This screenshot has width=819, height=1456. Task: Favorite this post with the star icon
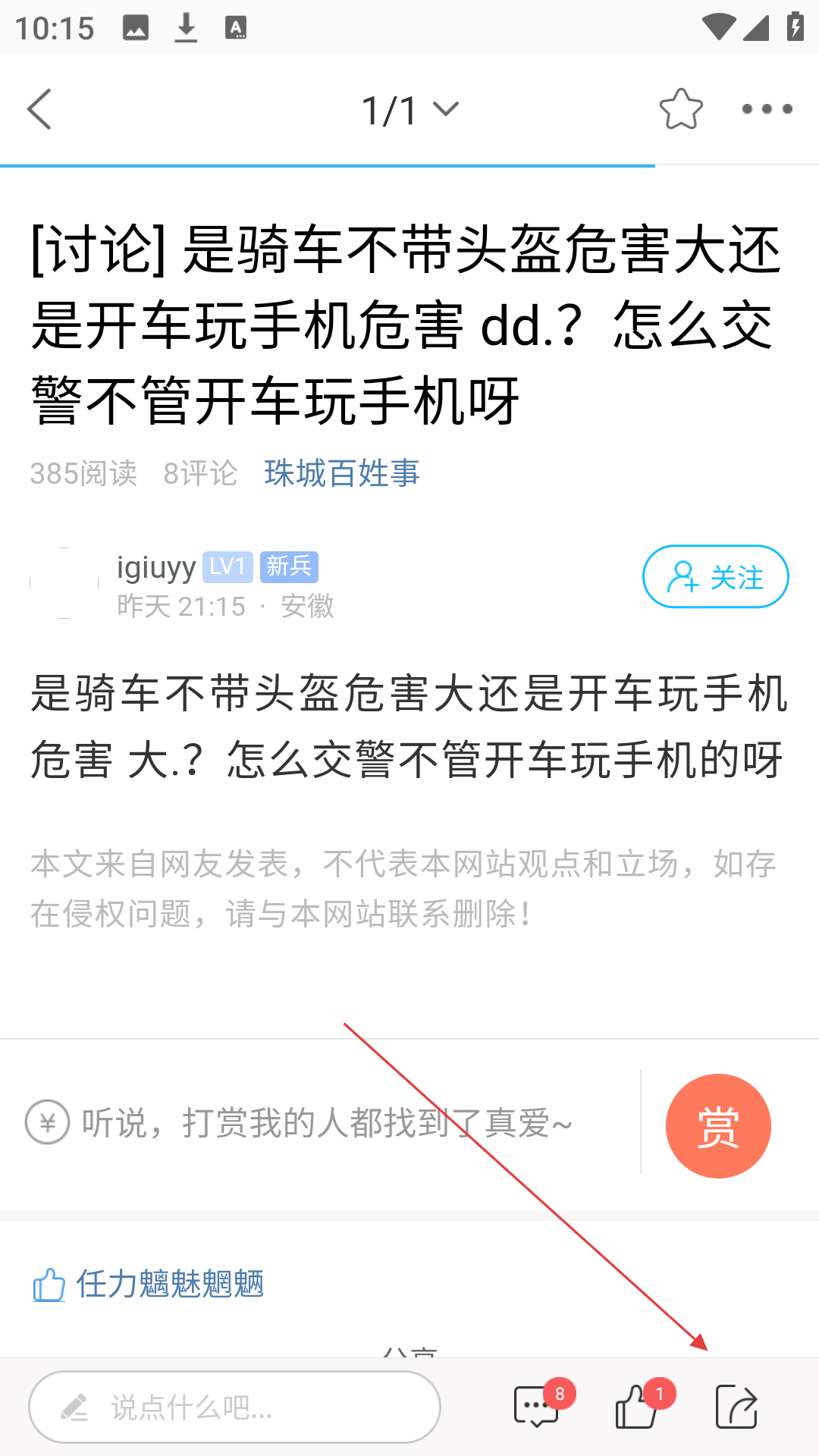(680, 109)
